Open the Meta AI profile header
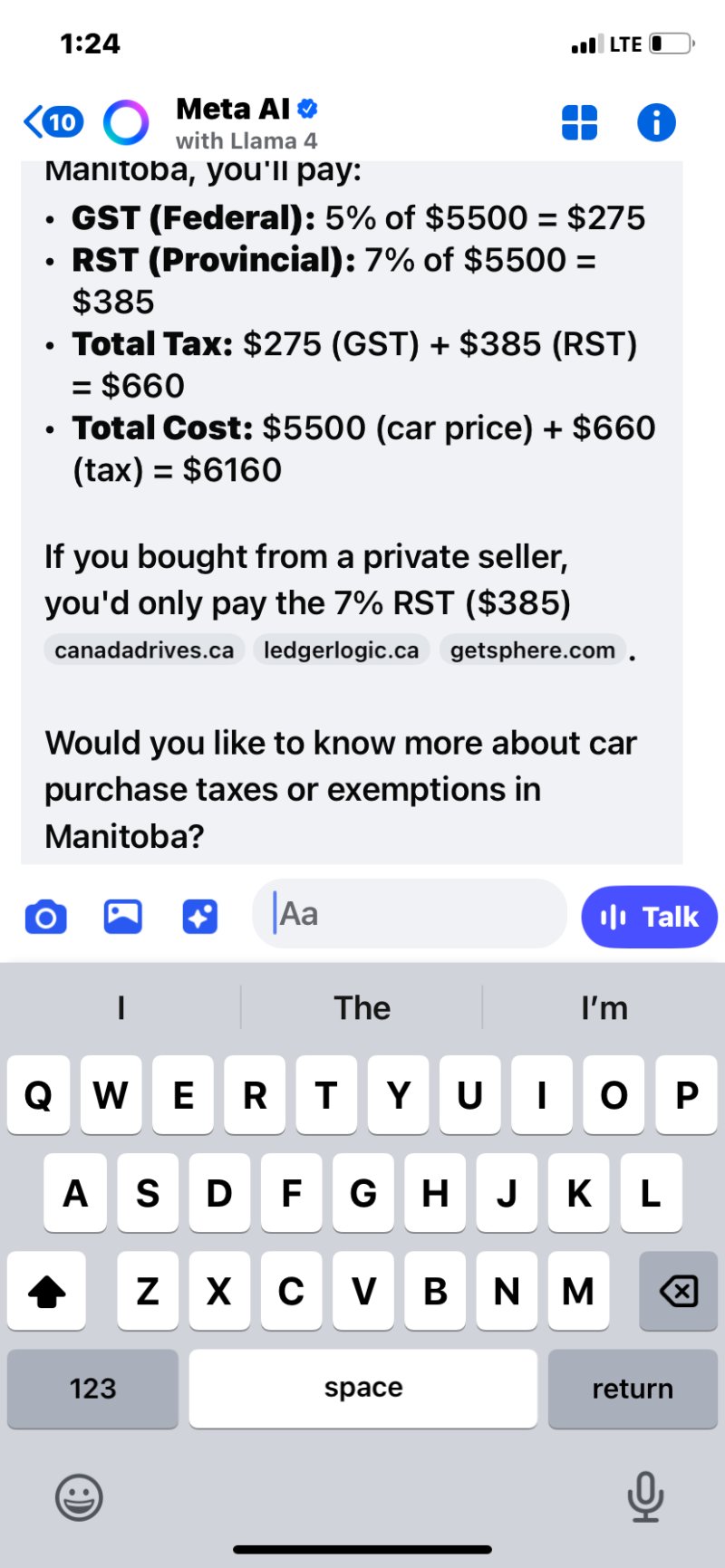This screenshot has width=725, height=1568. [245, 123]
